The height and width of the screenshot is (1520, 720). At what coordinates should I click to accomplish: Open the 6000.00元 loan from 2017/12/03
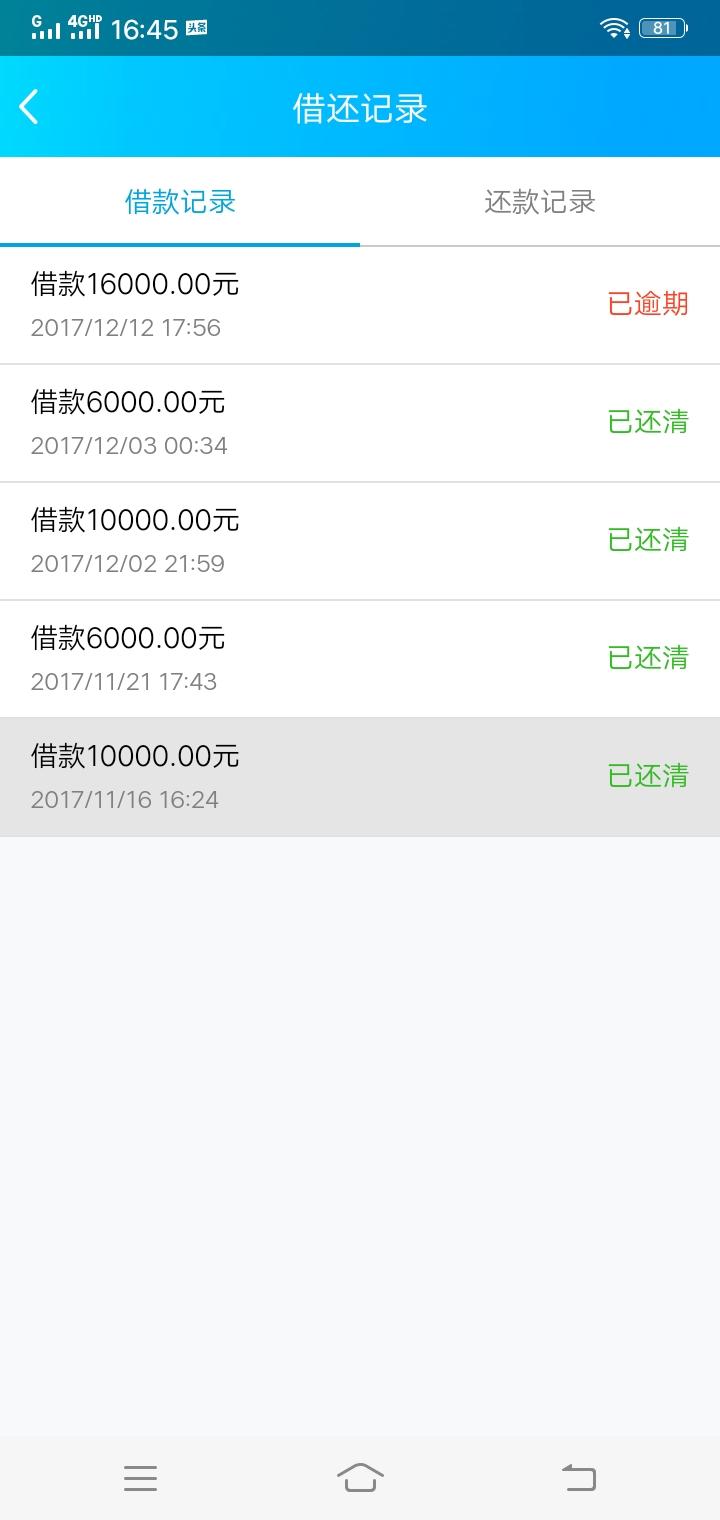point(360,423)
